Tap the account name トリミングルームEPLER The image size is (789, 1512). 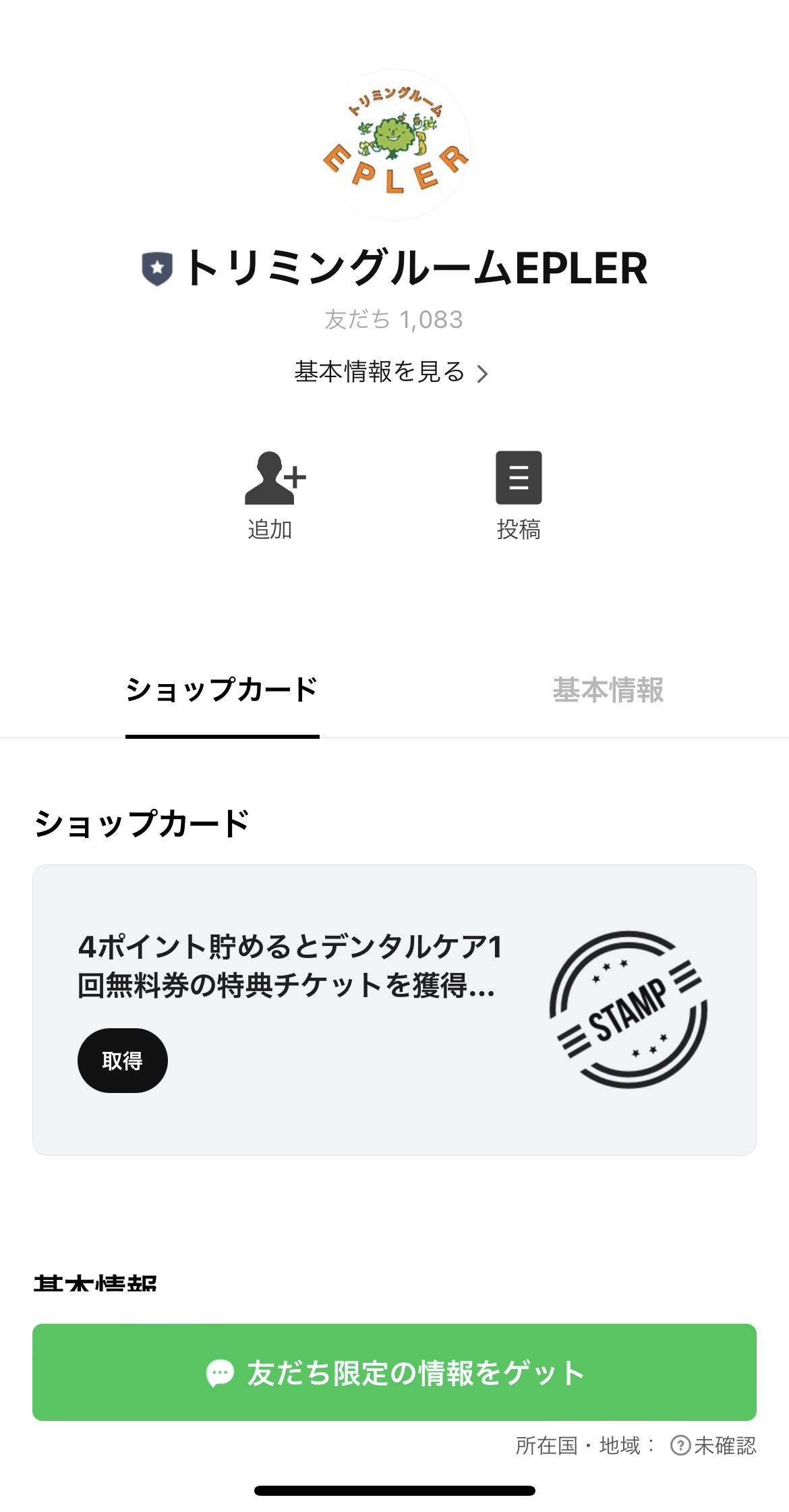(x=415, y=267)
